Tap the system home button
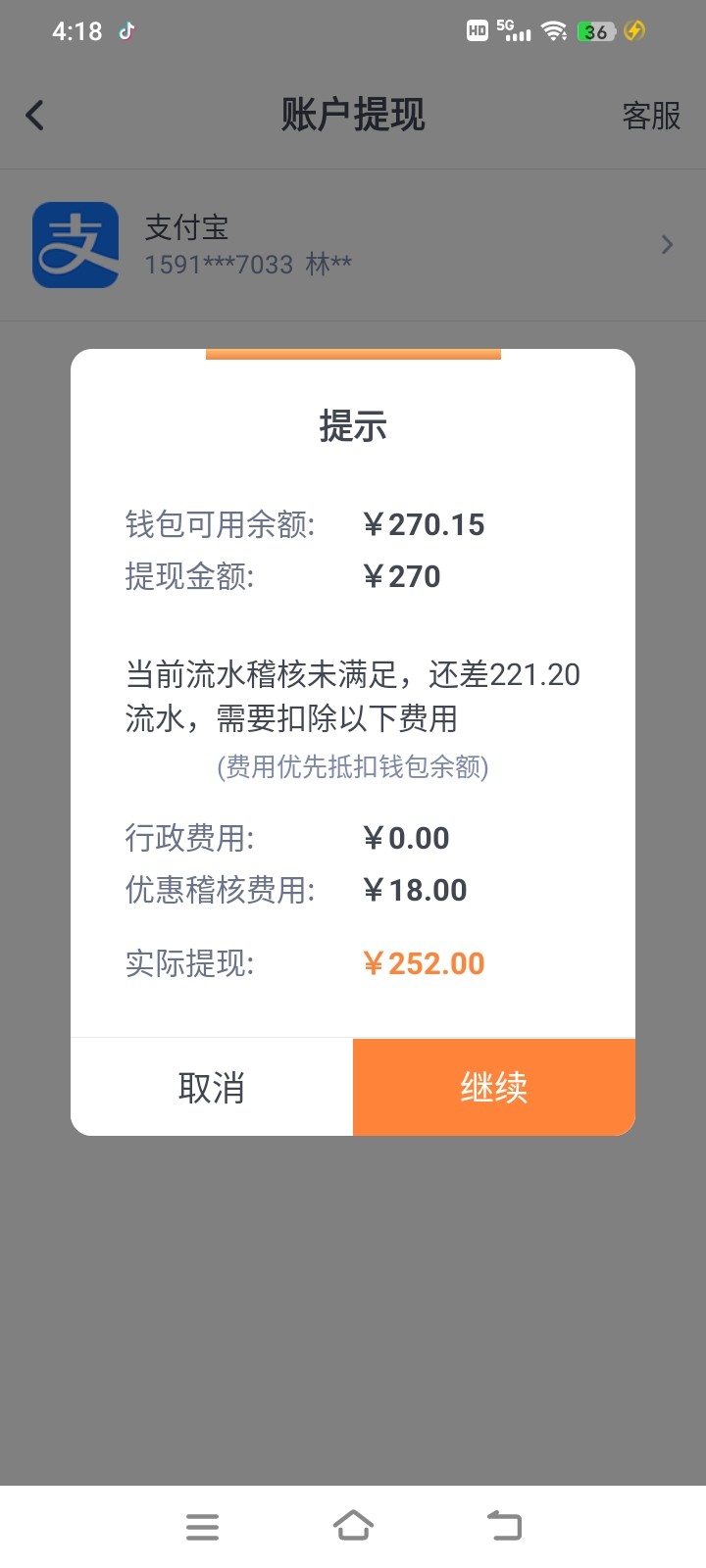706x1568 pixels. tap(353, 1526)
